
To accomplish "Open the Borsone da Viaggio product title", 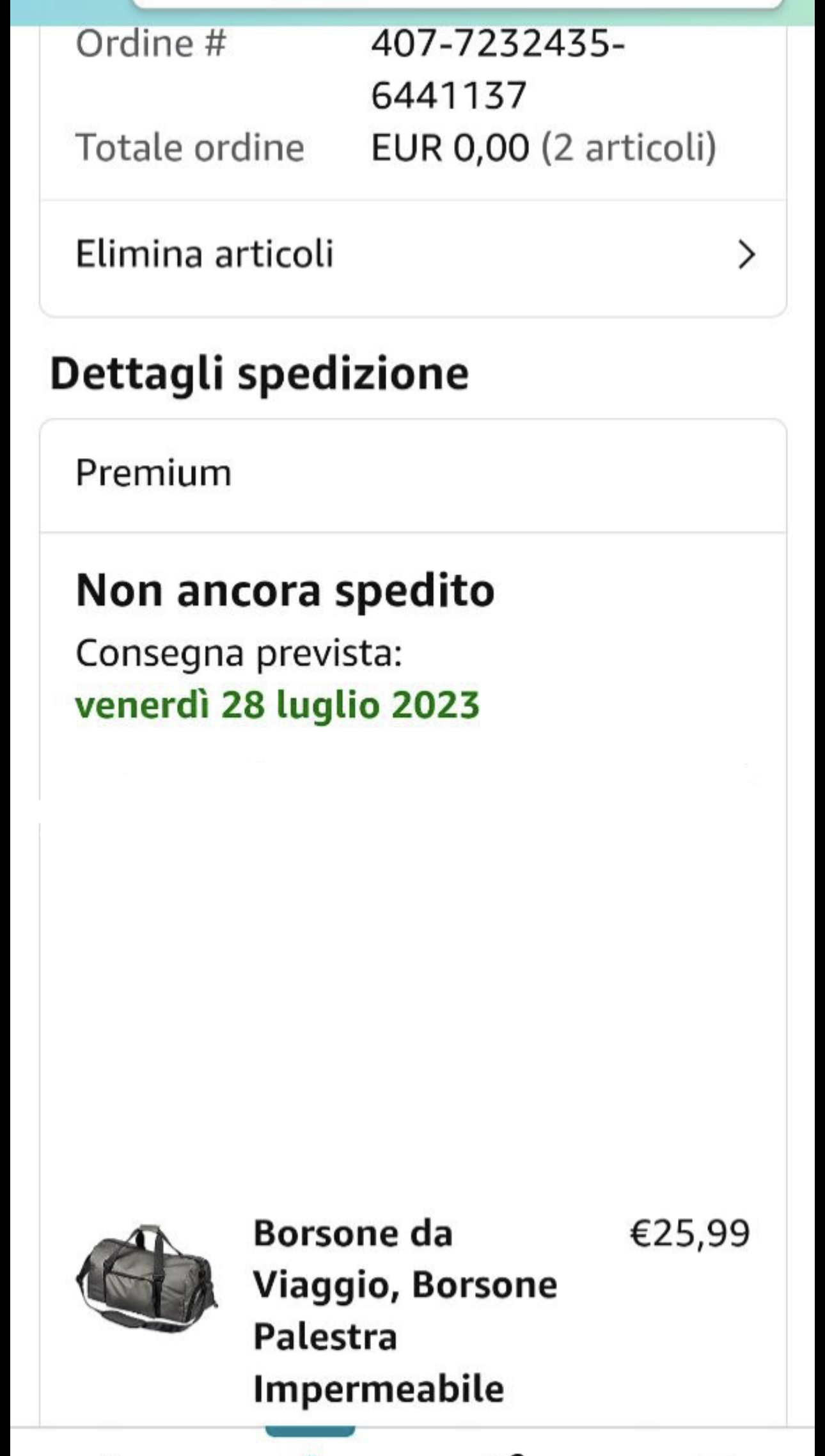I will pyautogui.click(x=404, y=1310).
